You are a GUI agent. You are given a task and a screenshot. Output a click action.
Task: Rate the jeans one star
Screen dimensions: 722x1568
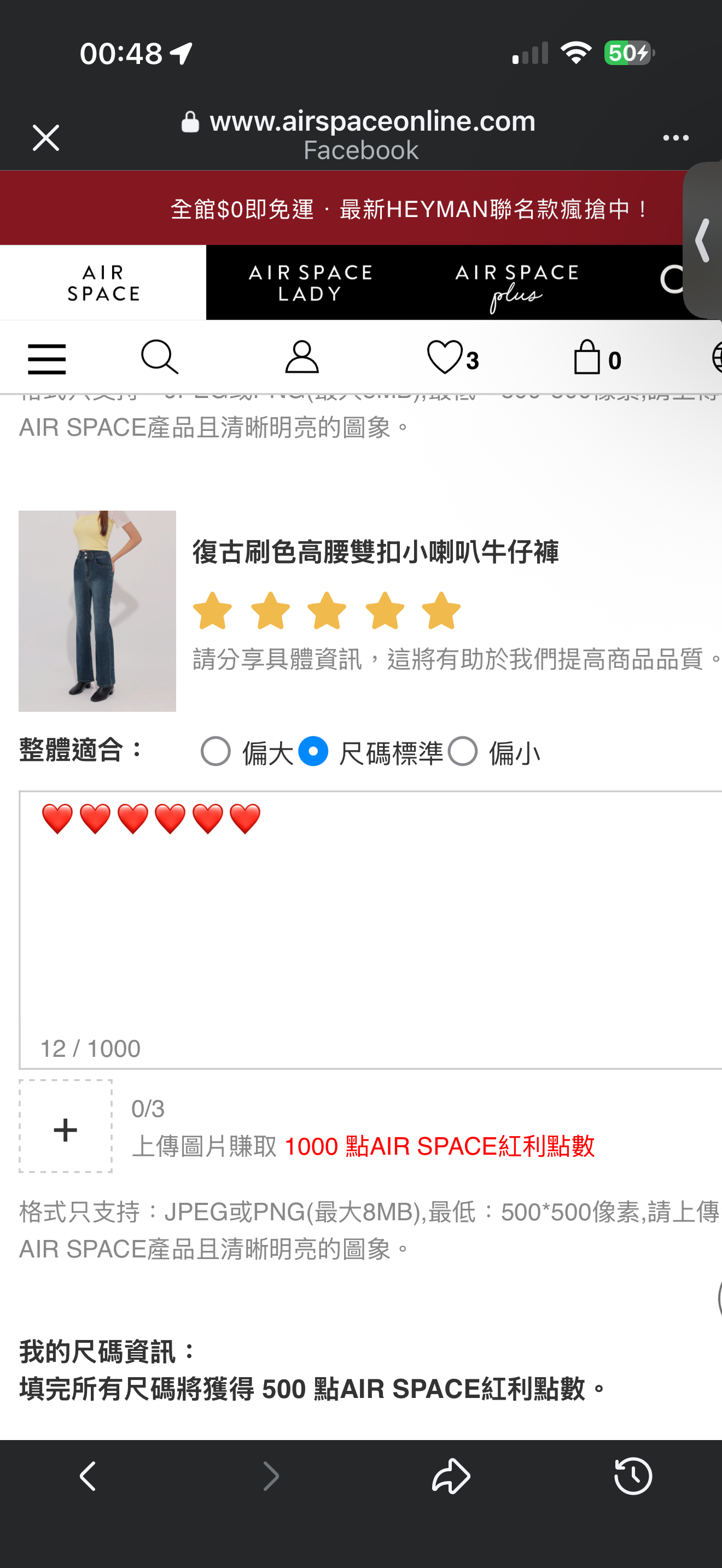click(x=212, y=611)
